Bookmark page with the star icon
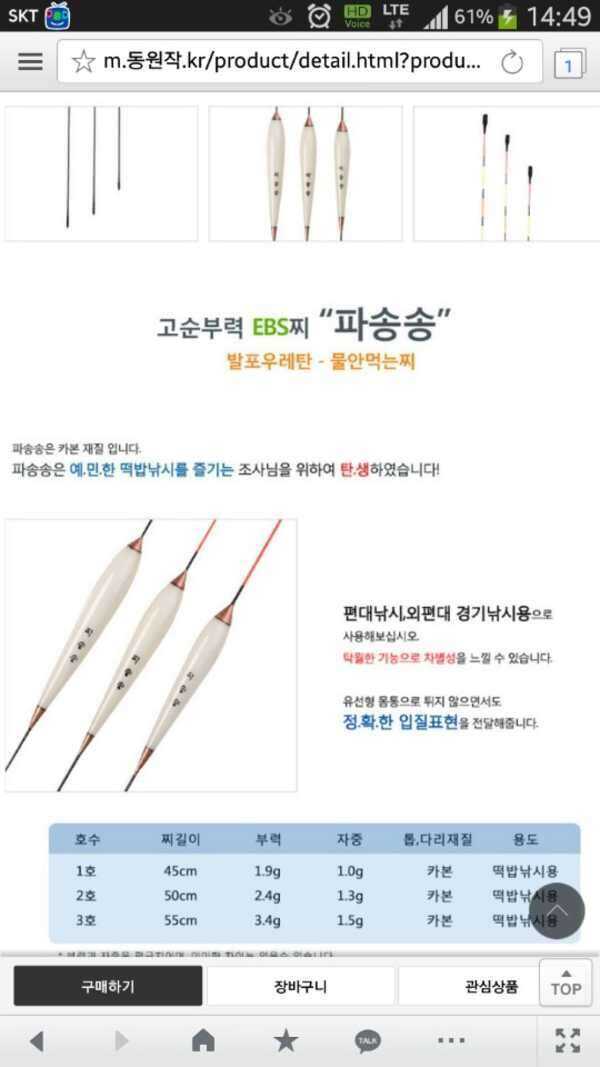 point(84,63)
